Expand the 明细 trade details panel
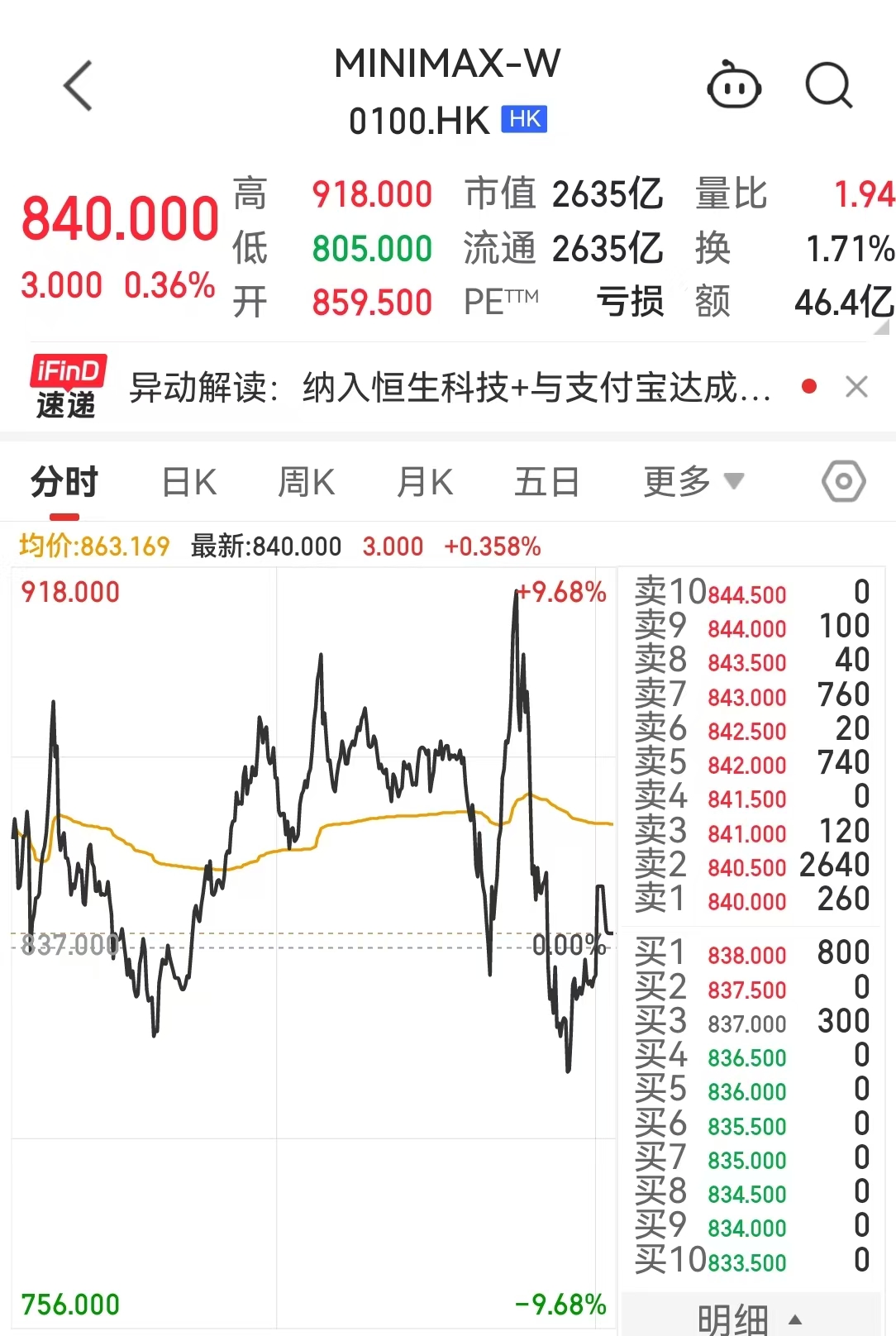Image resolution: width=896 pixels, height=1336 pixels. click(750, 1318)
